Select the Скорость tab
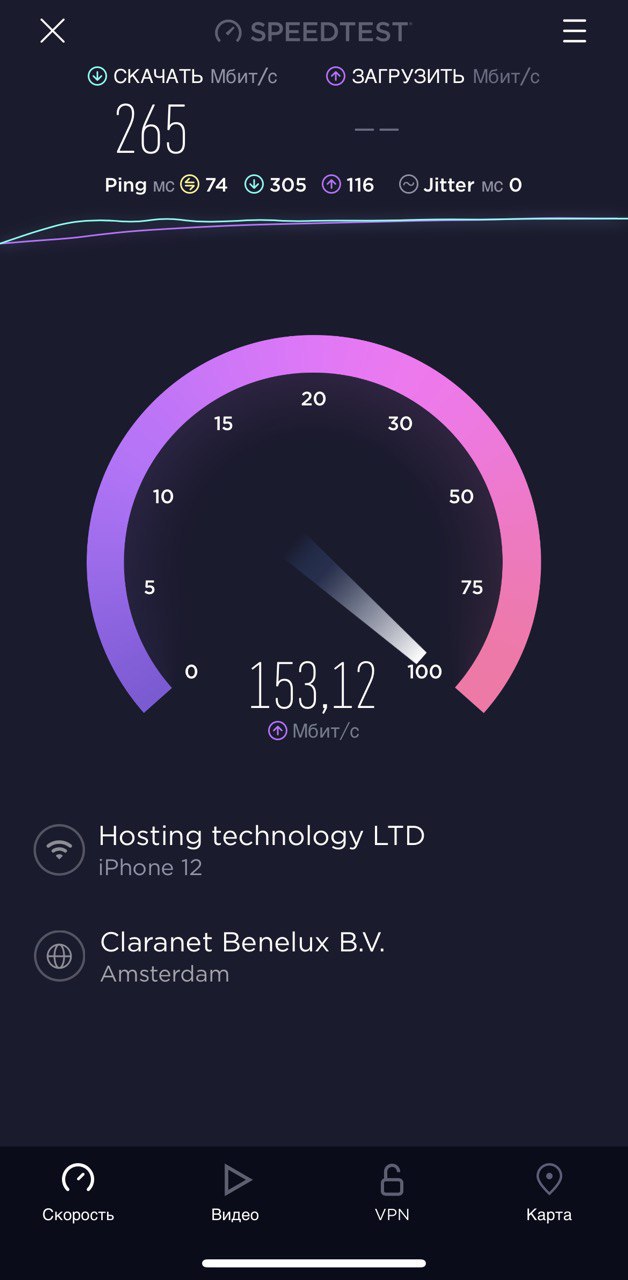 (78, 1194)
